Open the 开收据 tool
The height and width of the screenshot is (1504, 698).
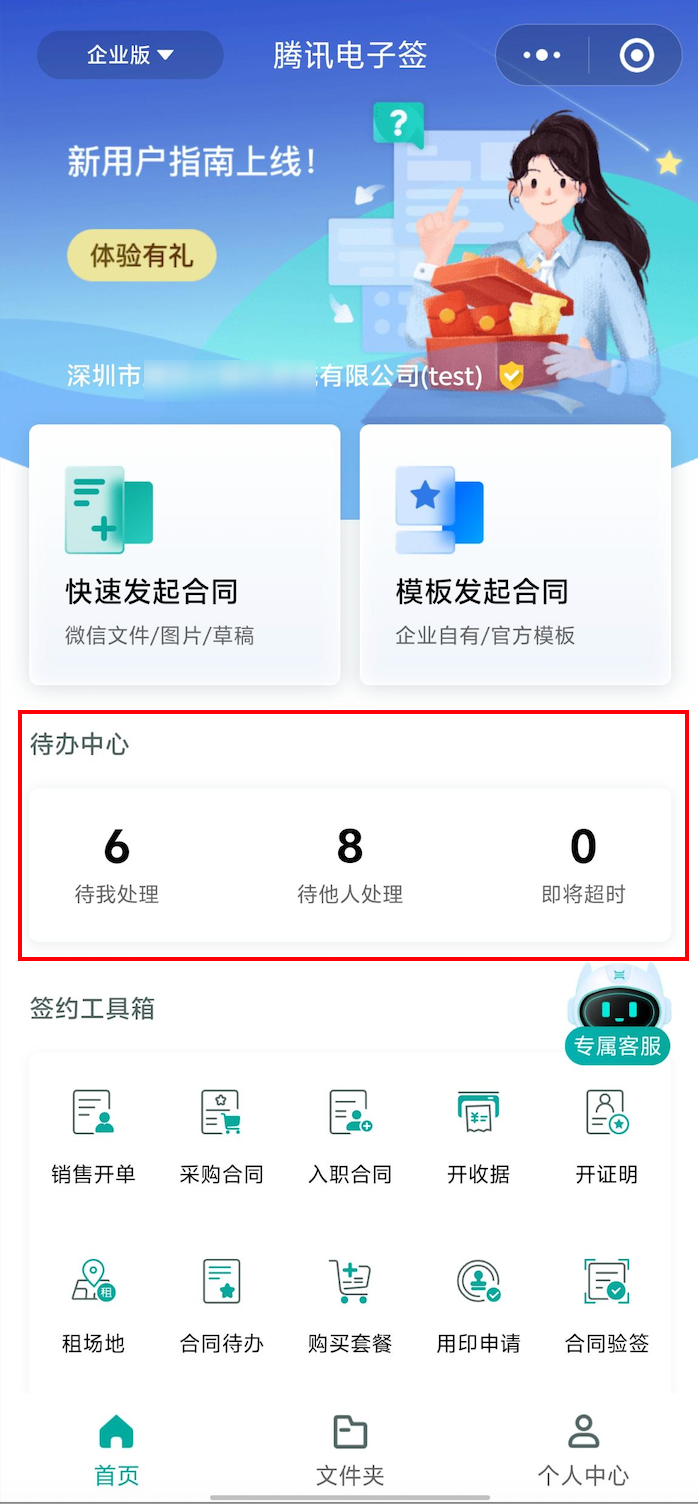pos(478,1137)
